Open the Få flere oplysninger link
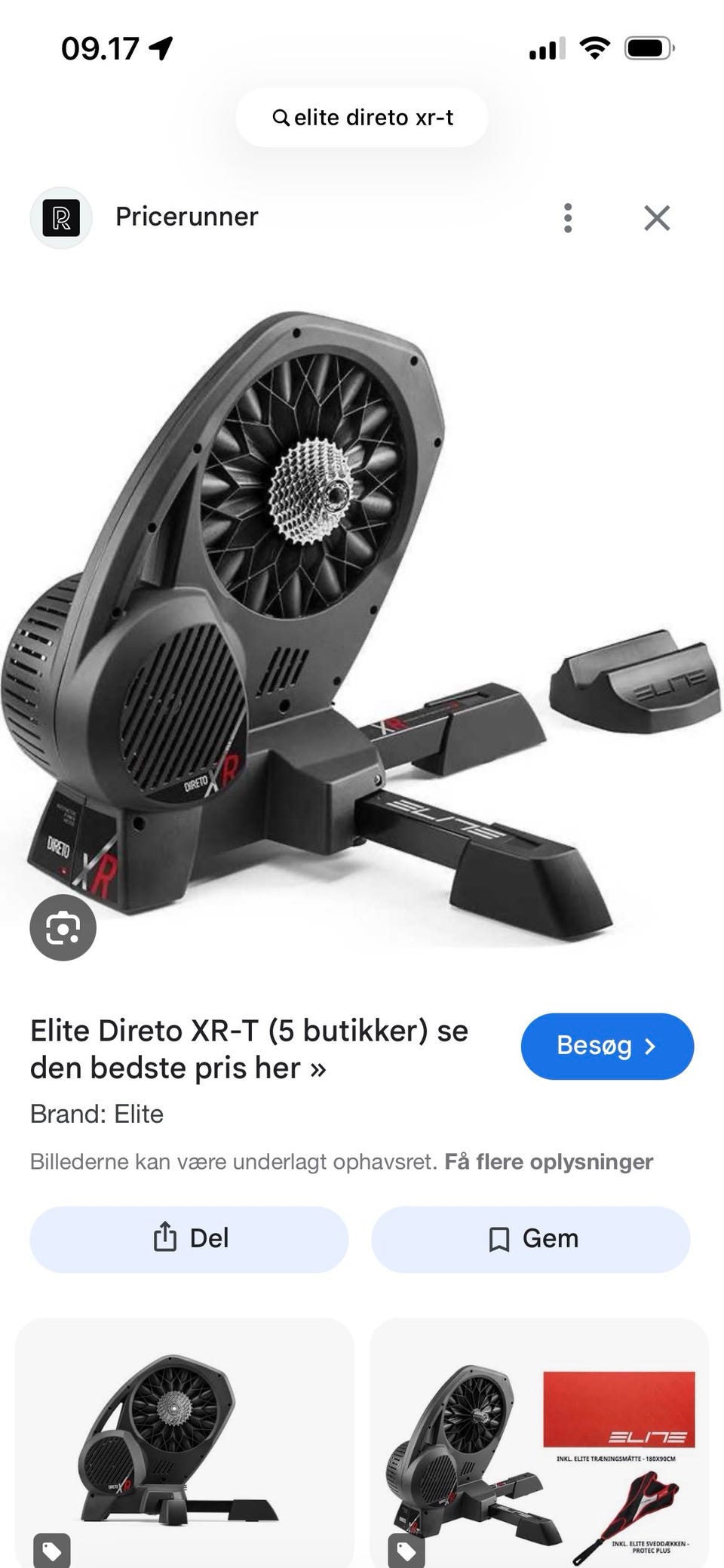Screen dimensions: 724x1568 pos(549,1161)
